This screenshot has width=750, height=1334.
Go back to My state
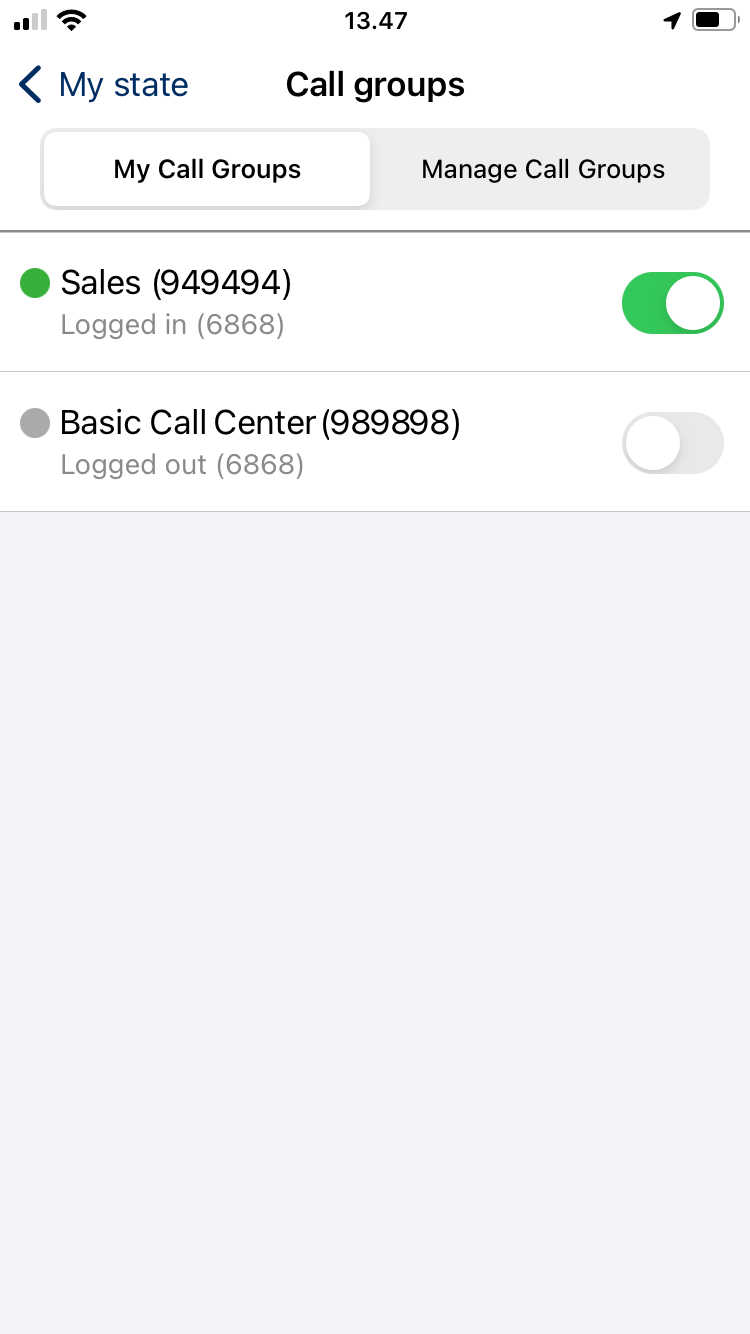point(104,85)
